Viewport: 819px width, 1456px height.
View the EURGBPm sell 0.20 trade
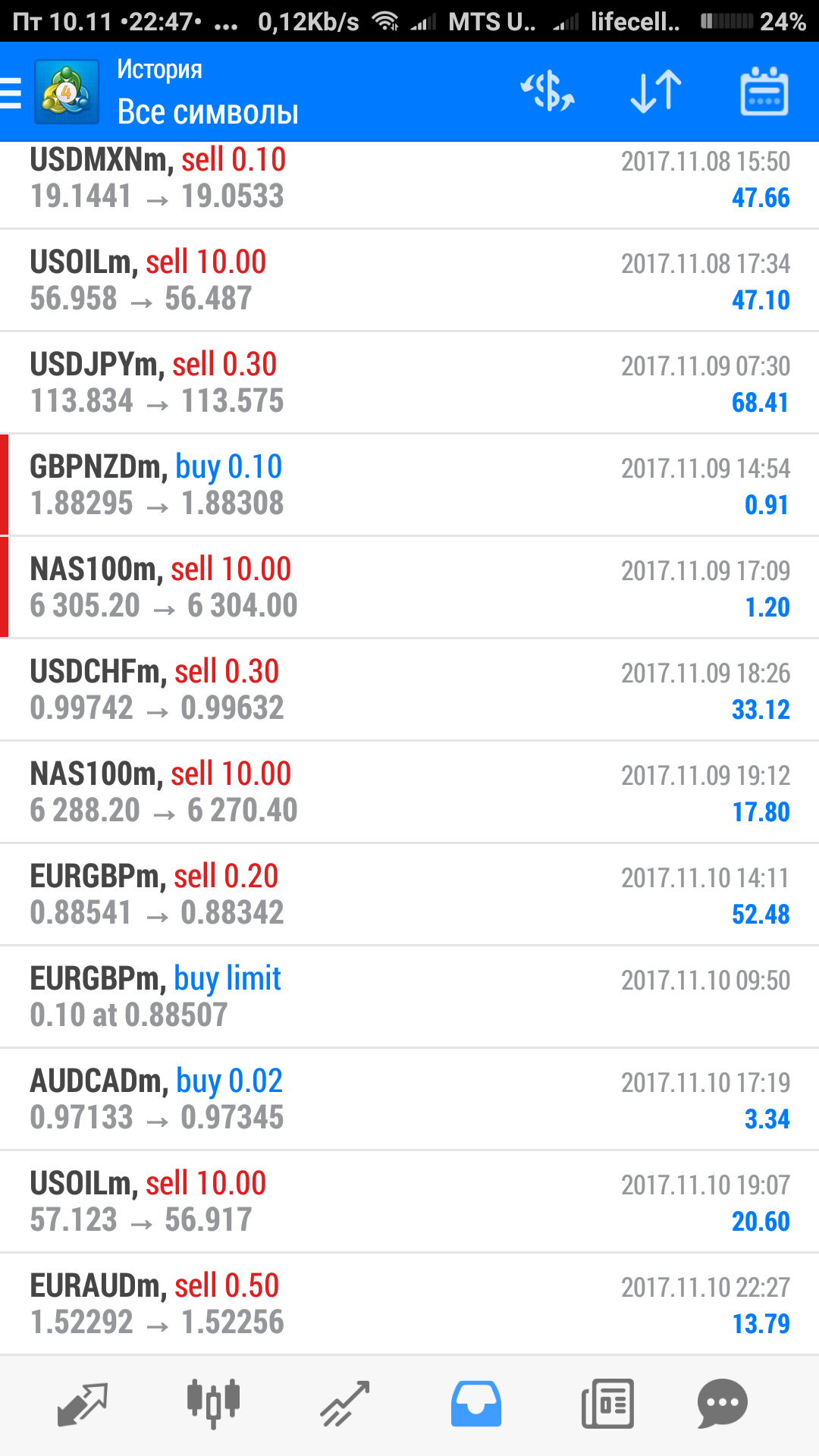click(x=409, y=895)
